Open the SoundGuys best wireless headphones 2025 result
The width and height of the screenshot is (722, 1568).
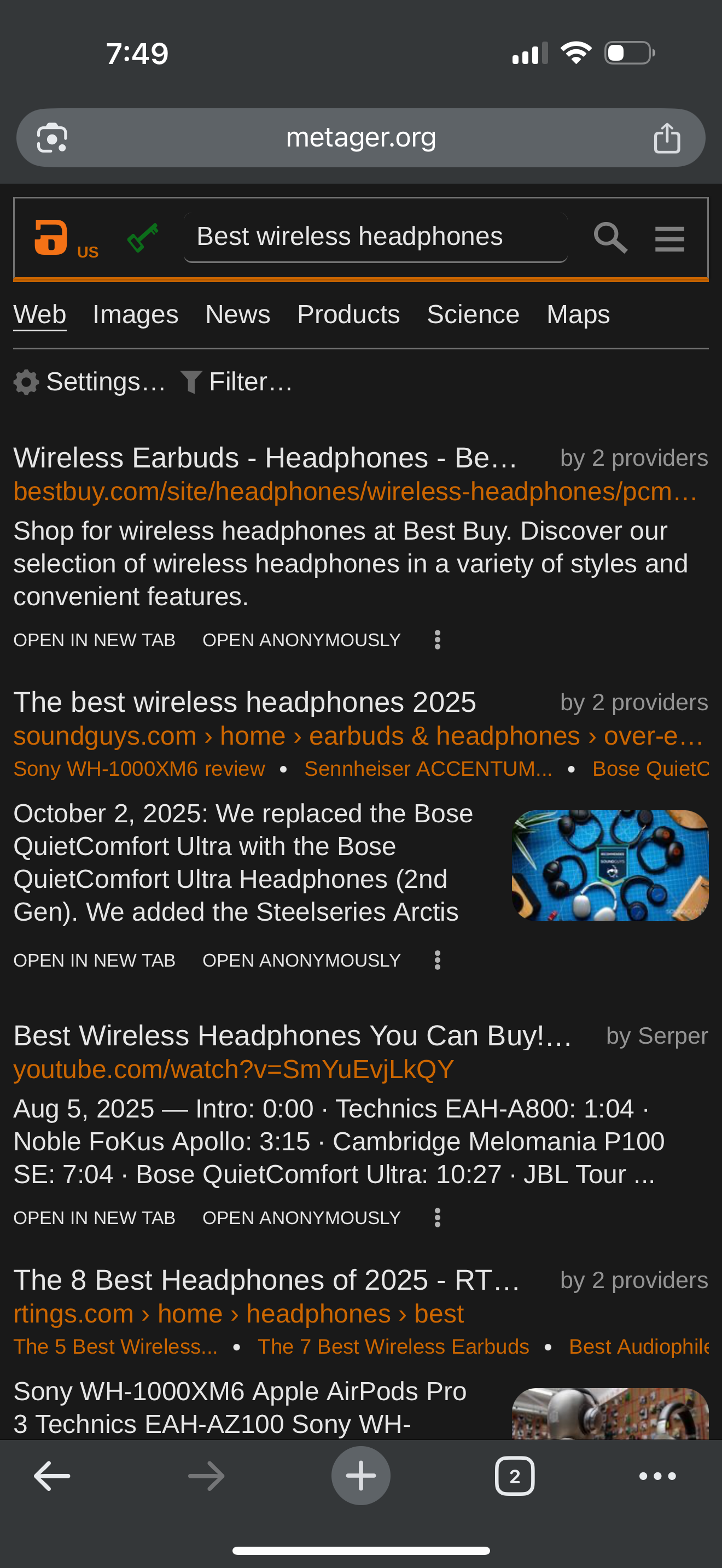(x=244, y=703)
